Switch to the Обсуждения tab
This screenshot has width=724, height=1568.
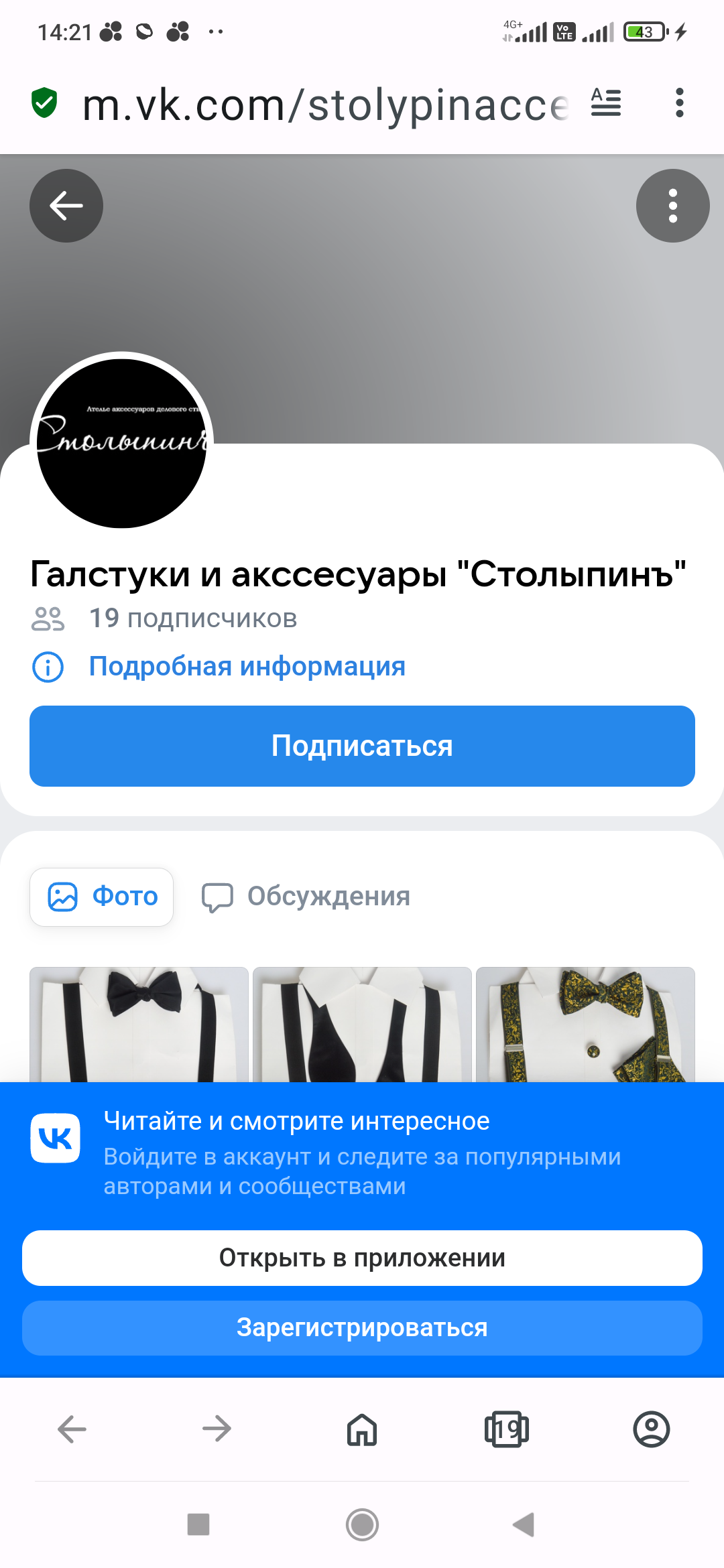pos(306,897)
